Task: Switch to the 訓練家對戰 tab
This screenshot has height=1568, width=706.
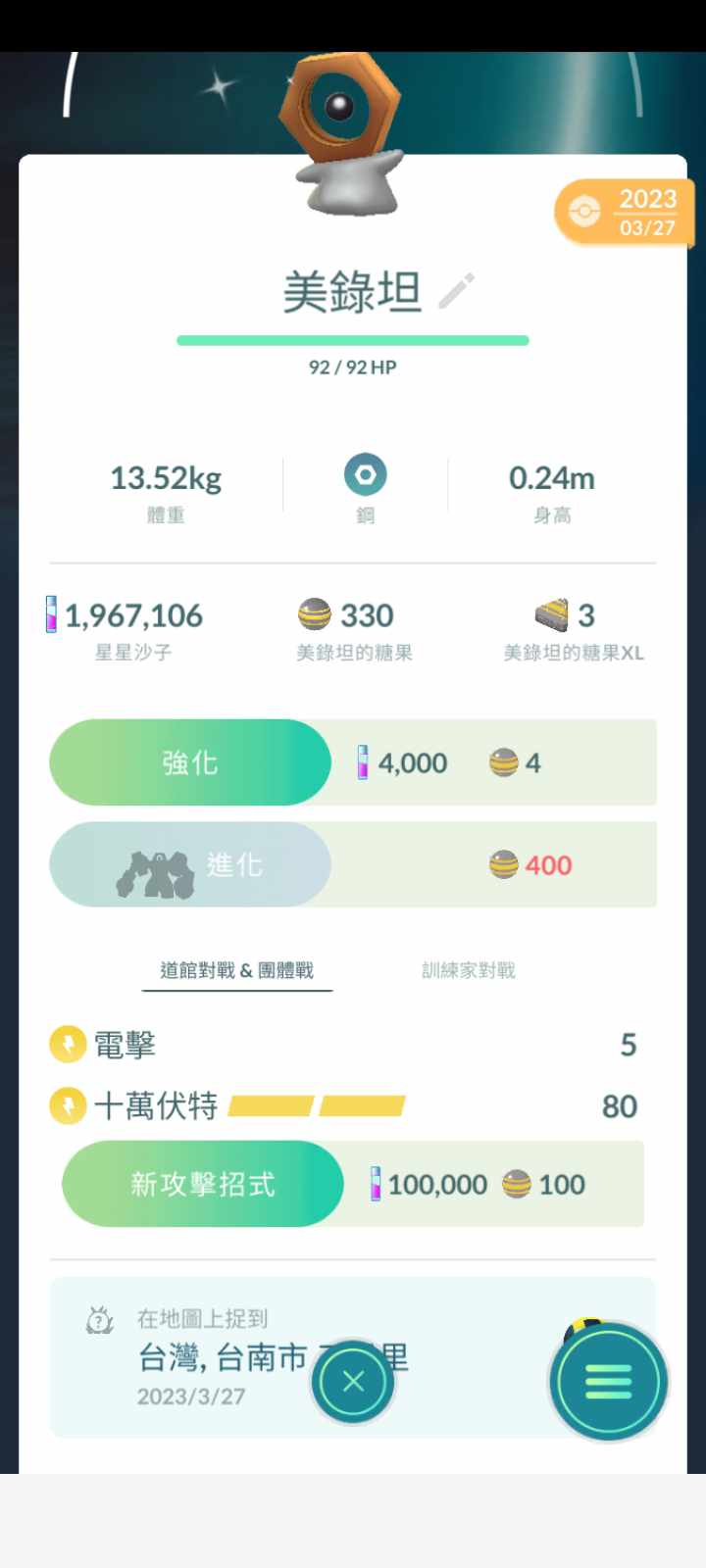Action: [468, 970]
